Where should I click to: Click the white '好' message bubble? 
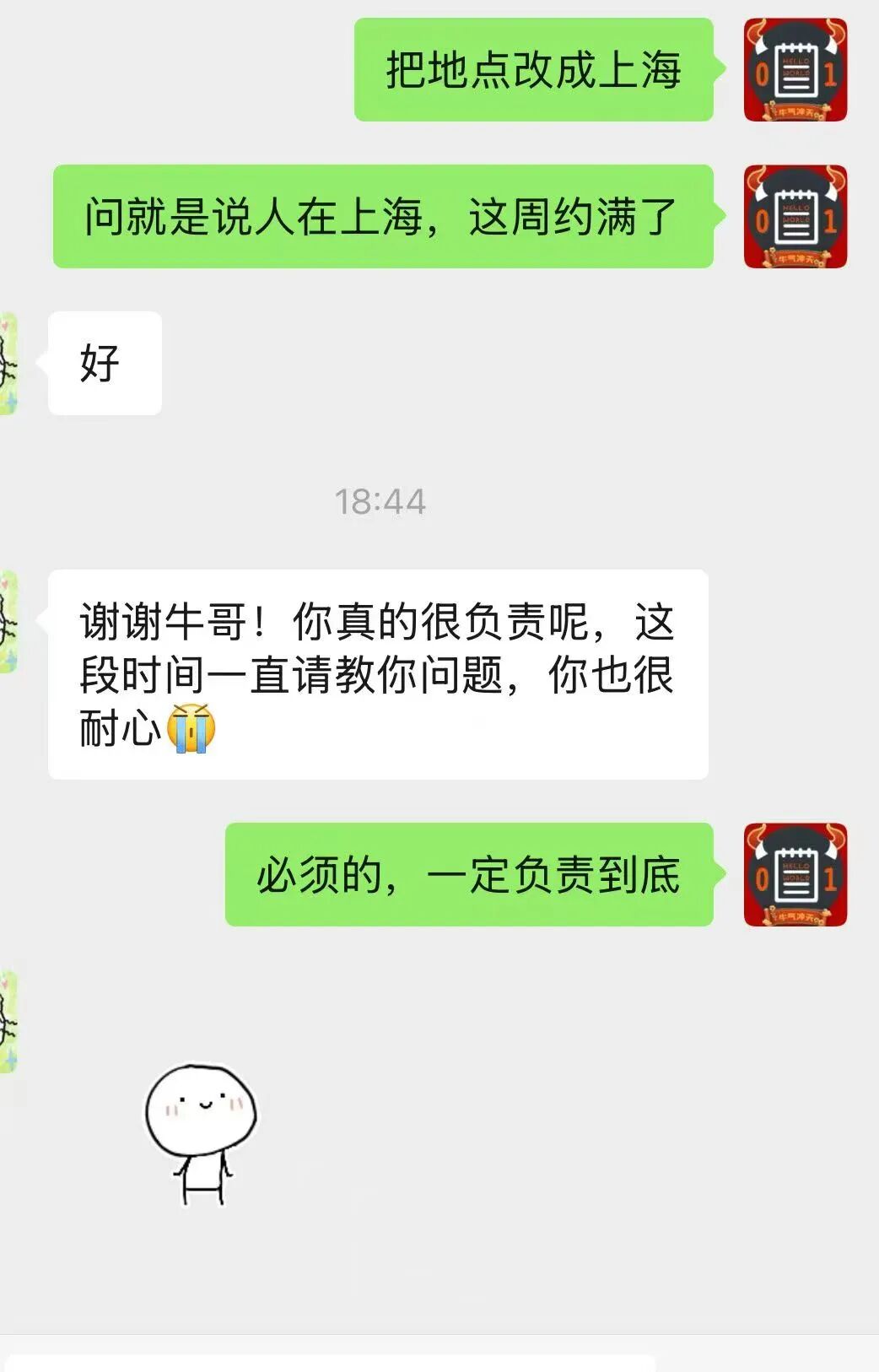(104, 363)
